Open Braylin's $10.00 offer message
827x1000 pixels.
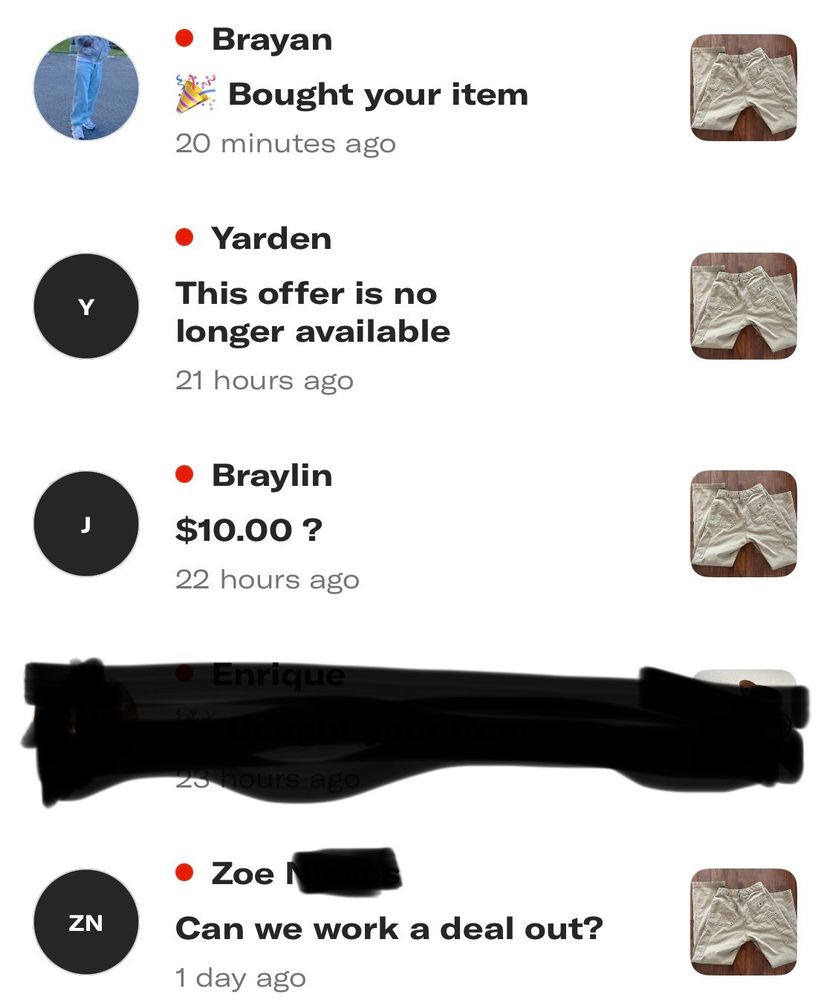249,529
